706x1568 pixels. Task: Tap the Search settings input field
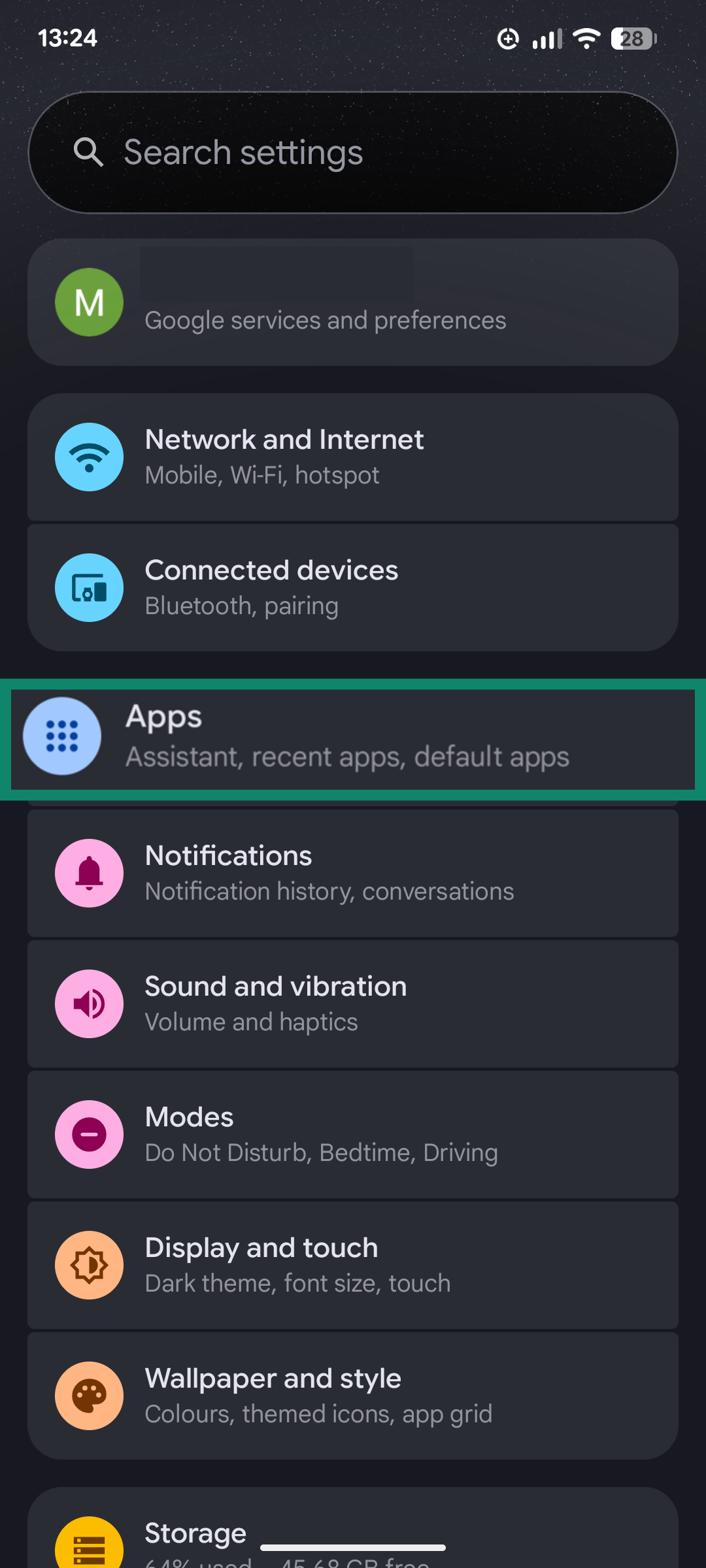click(x=353, y=152)
